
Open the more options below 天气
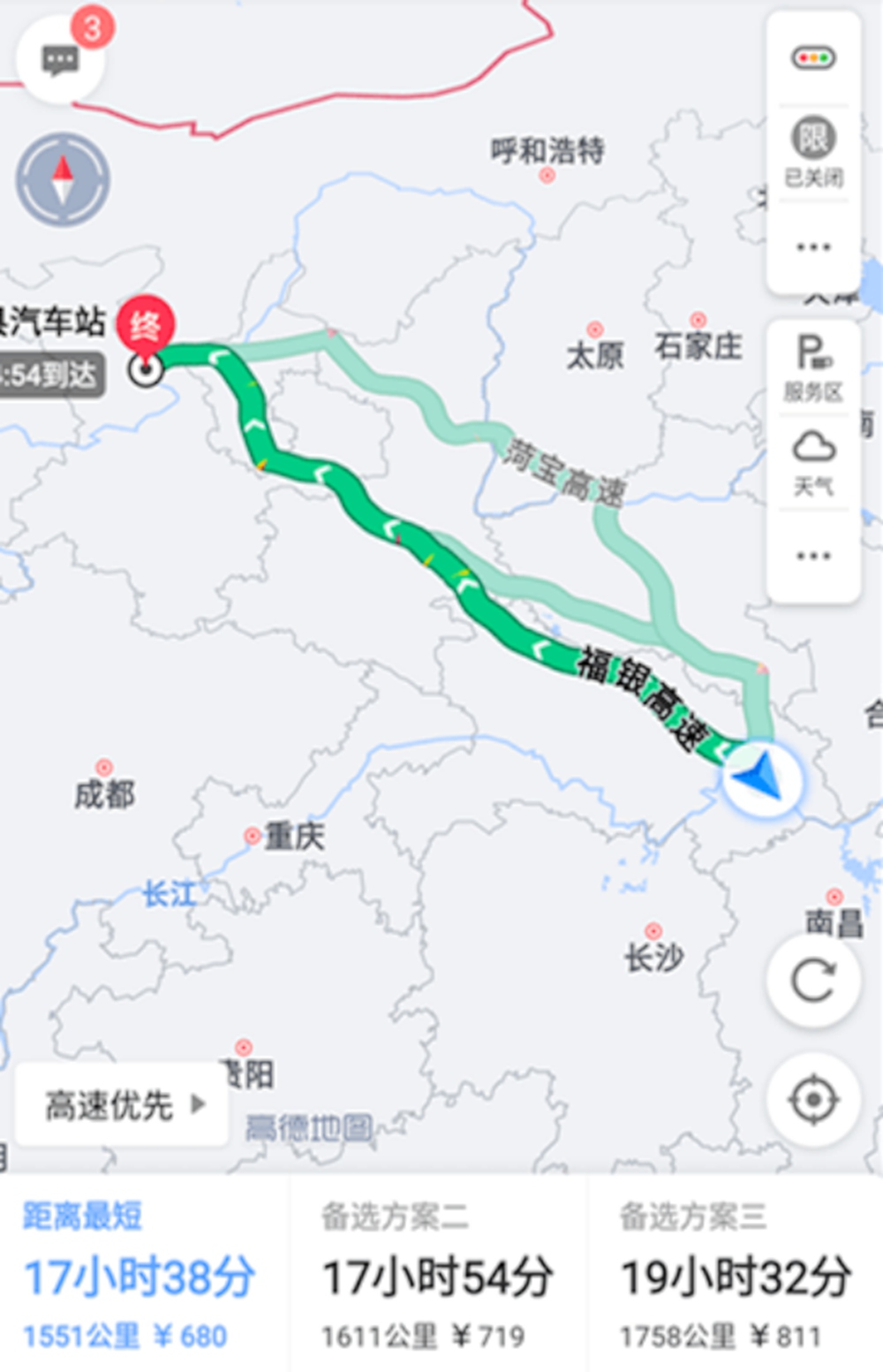tap(813, 556)
